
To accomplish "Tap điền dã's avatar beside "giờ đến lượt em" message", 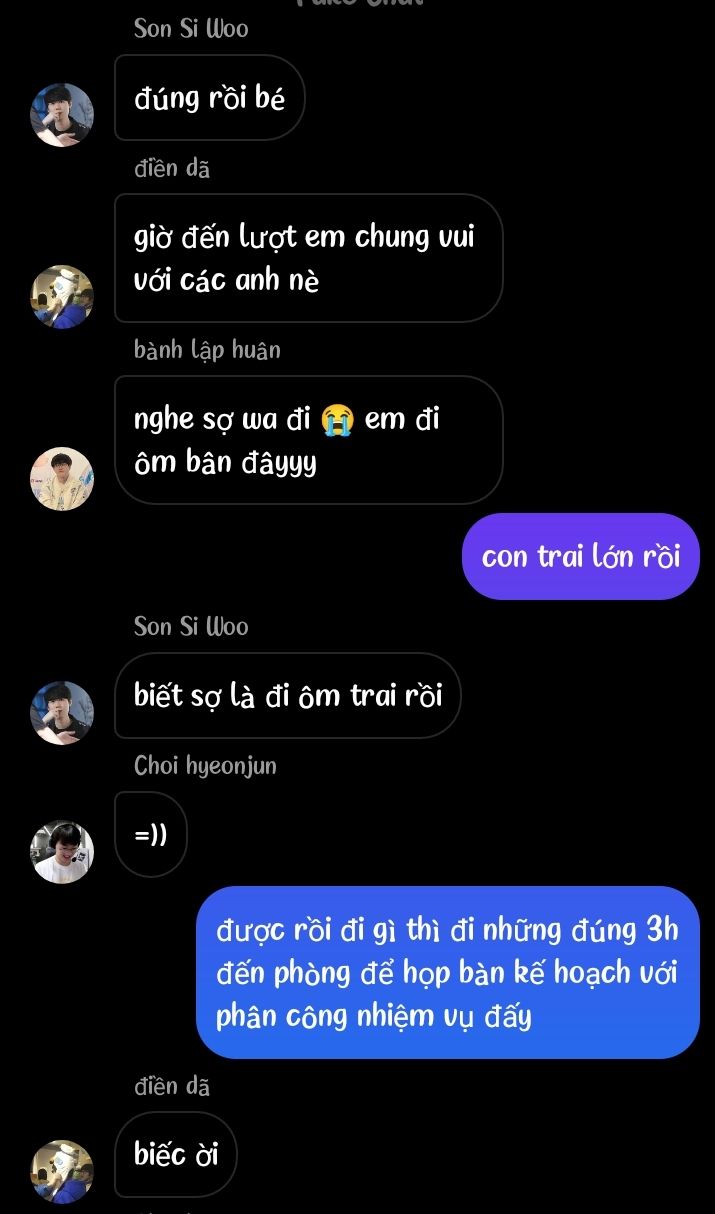I will (x=64, y=296).
